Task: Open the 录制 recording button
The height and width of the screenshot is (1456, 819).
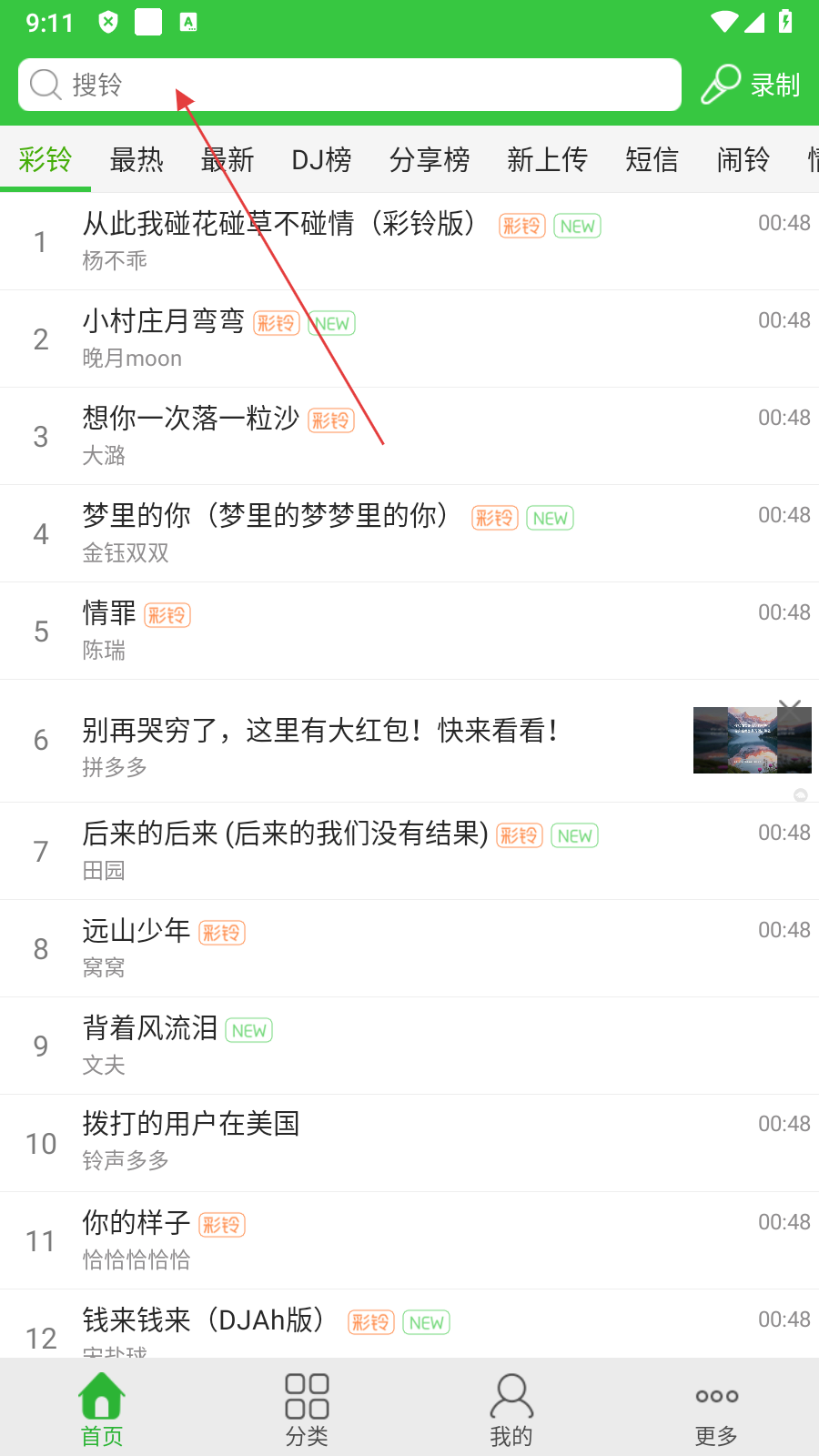Action: (752, 85)
